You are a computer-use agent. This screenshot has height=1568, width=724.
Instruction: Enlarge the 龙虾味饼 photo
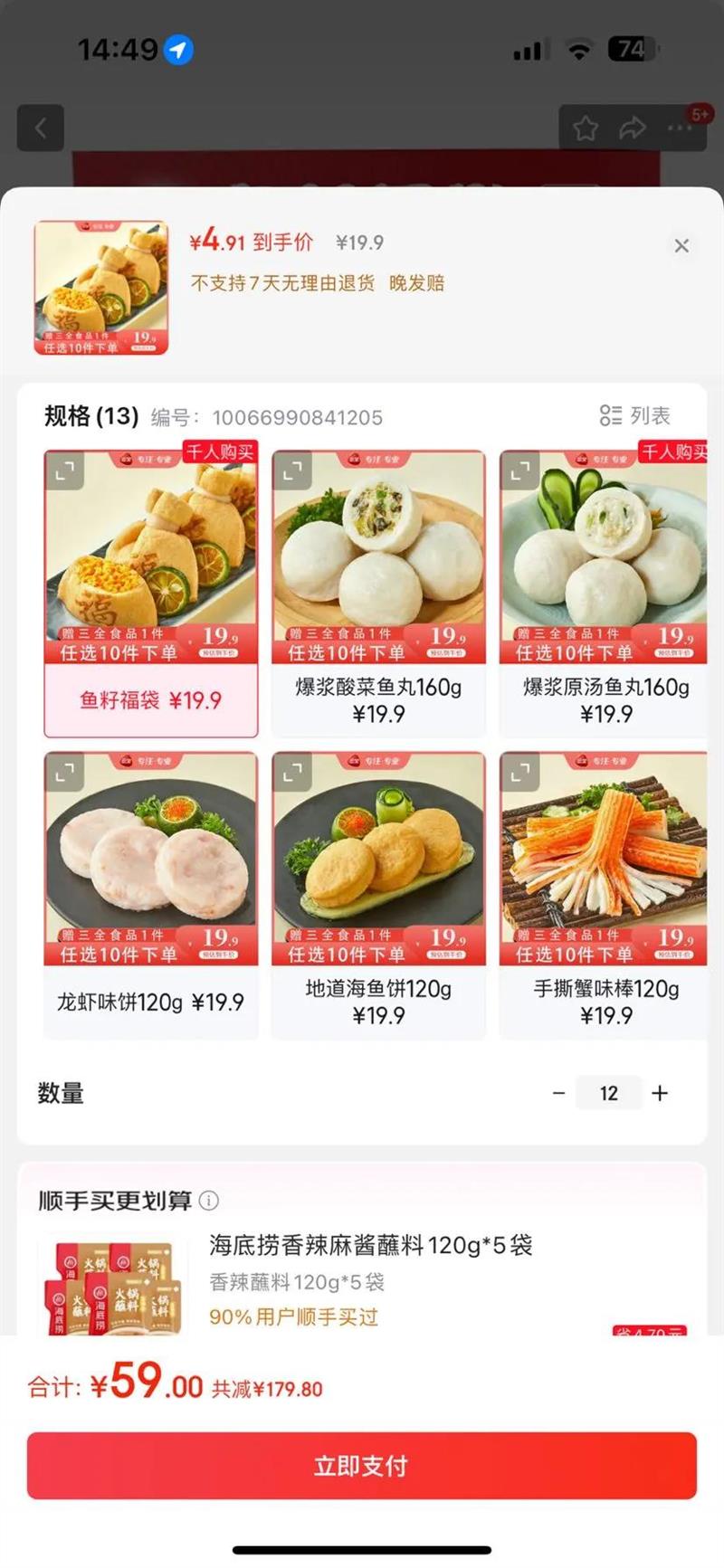click(65, 773)
